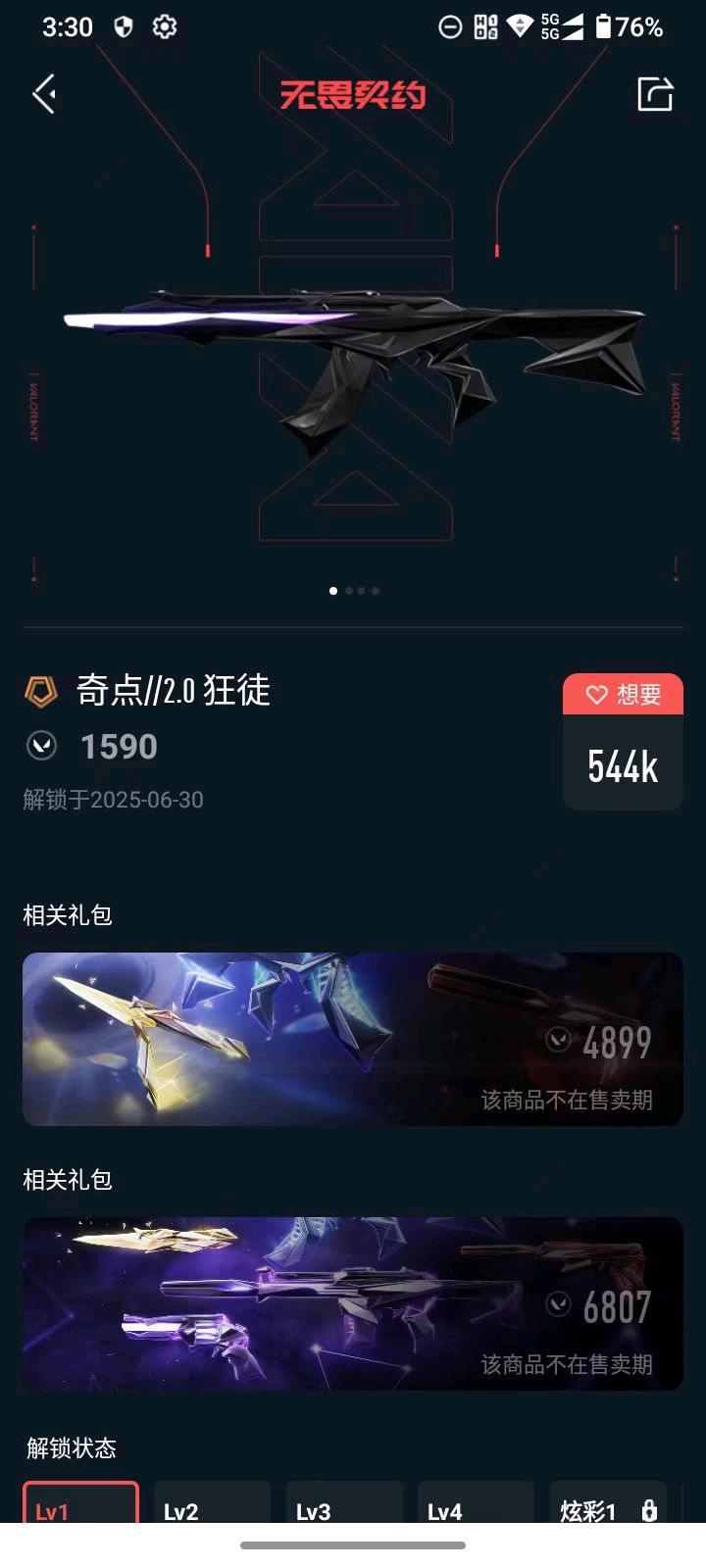
Task: Open the related bundle priced 6807
Action: (x=353, y=1303)
